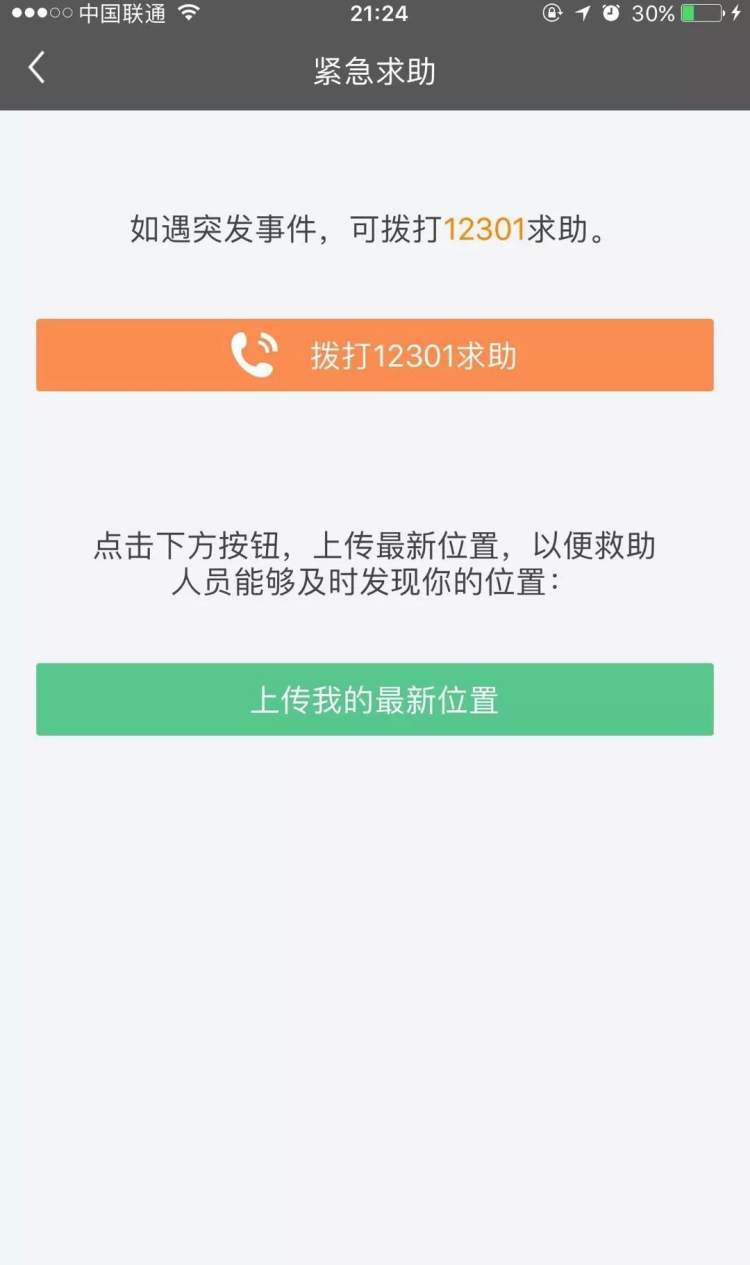
Task: Go back from the 紧急求助 page
Action: coord(37,68)
